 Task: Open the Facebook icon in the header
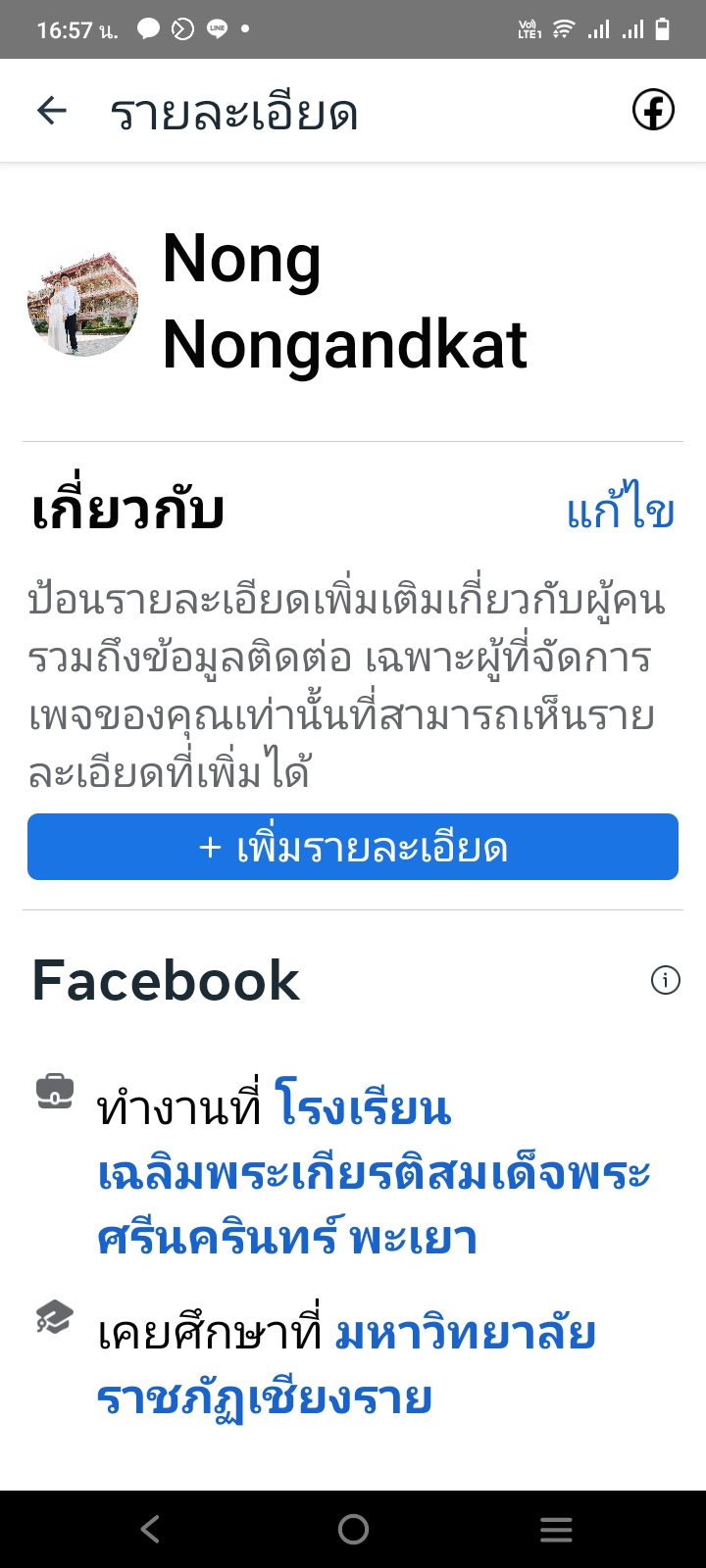[x=653, y=110]
